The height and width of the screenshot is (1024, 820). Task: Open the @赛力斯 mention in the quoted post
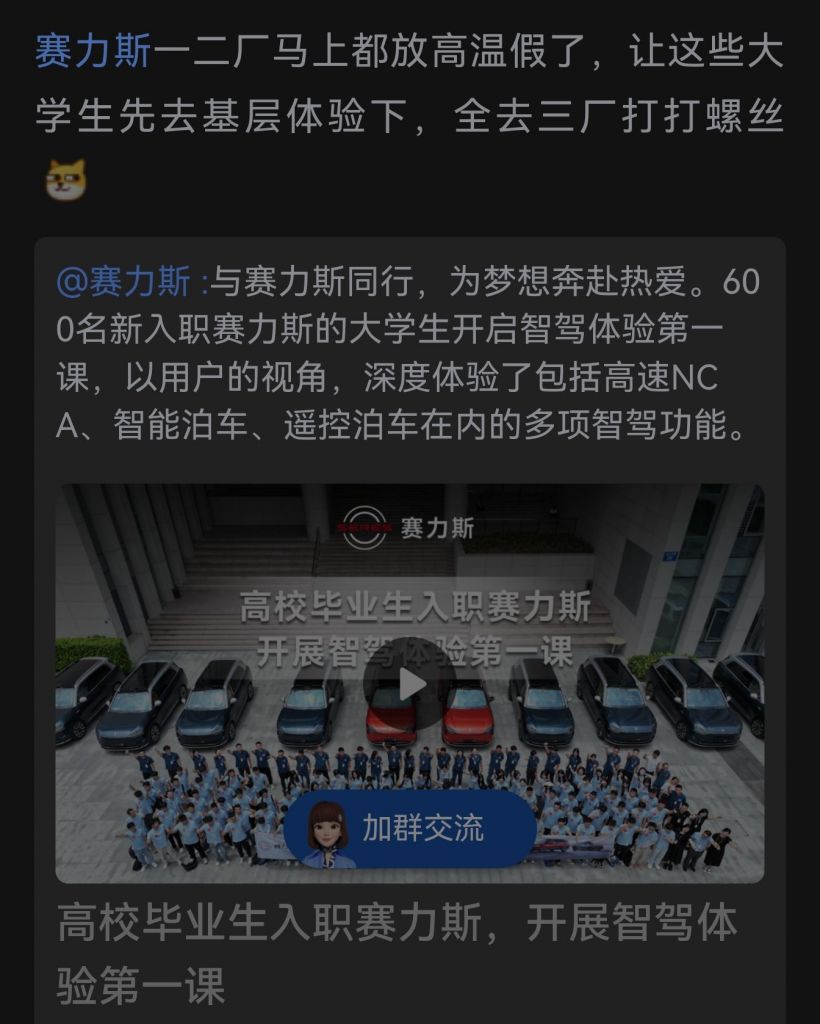point(124,283)
